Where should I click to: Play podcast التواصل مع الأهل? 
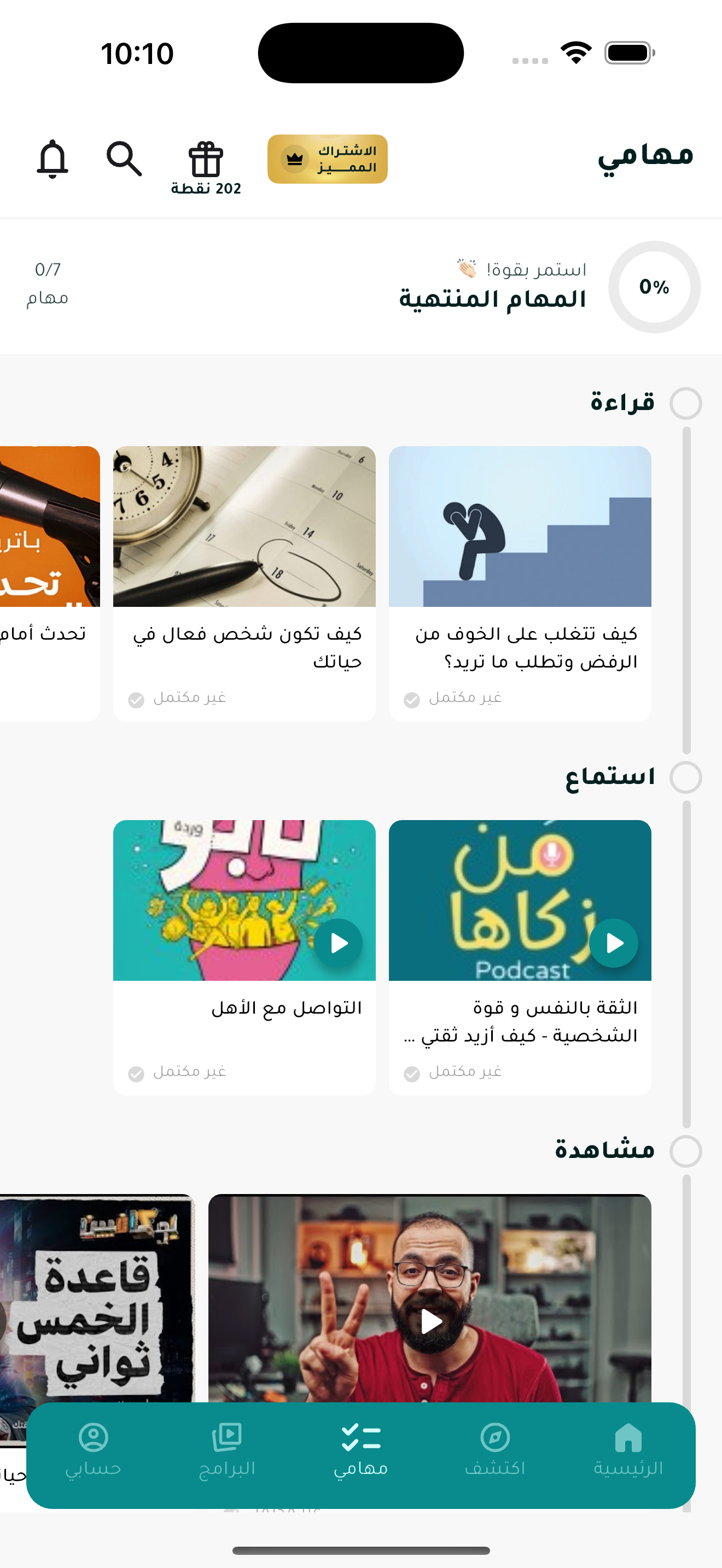pyautogui.click(x=338, y=943)
